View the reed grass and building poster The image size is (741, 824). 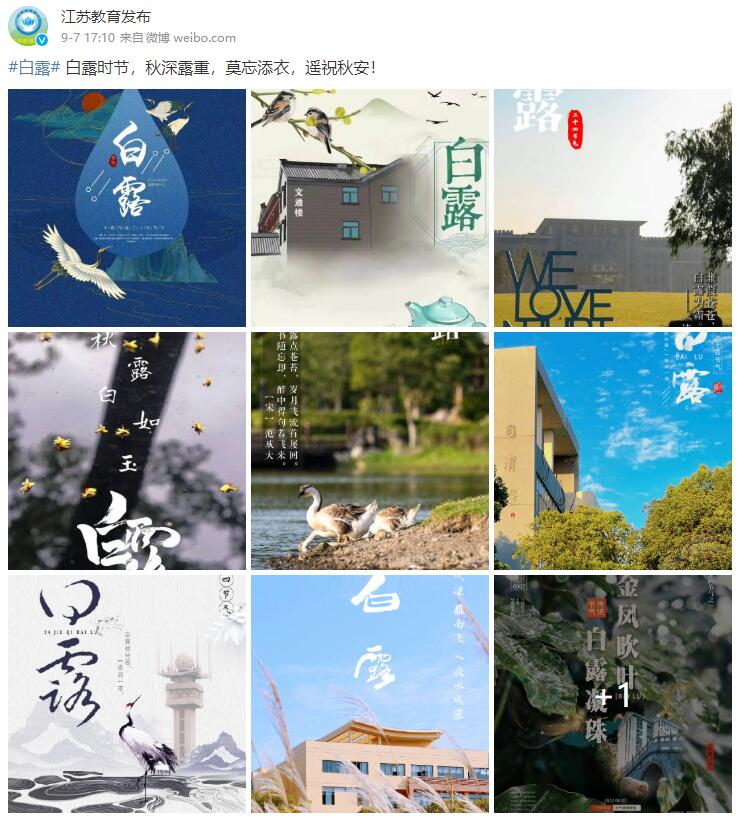(x=370, y=693)
